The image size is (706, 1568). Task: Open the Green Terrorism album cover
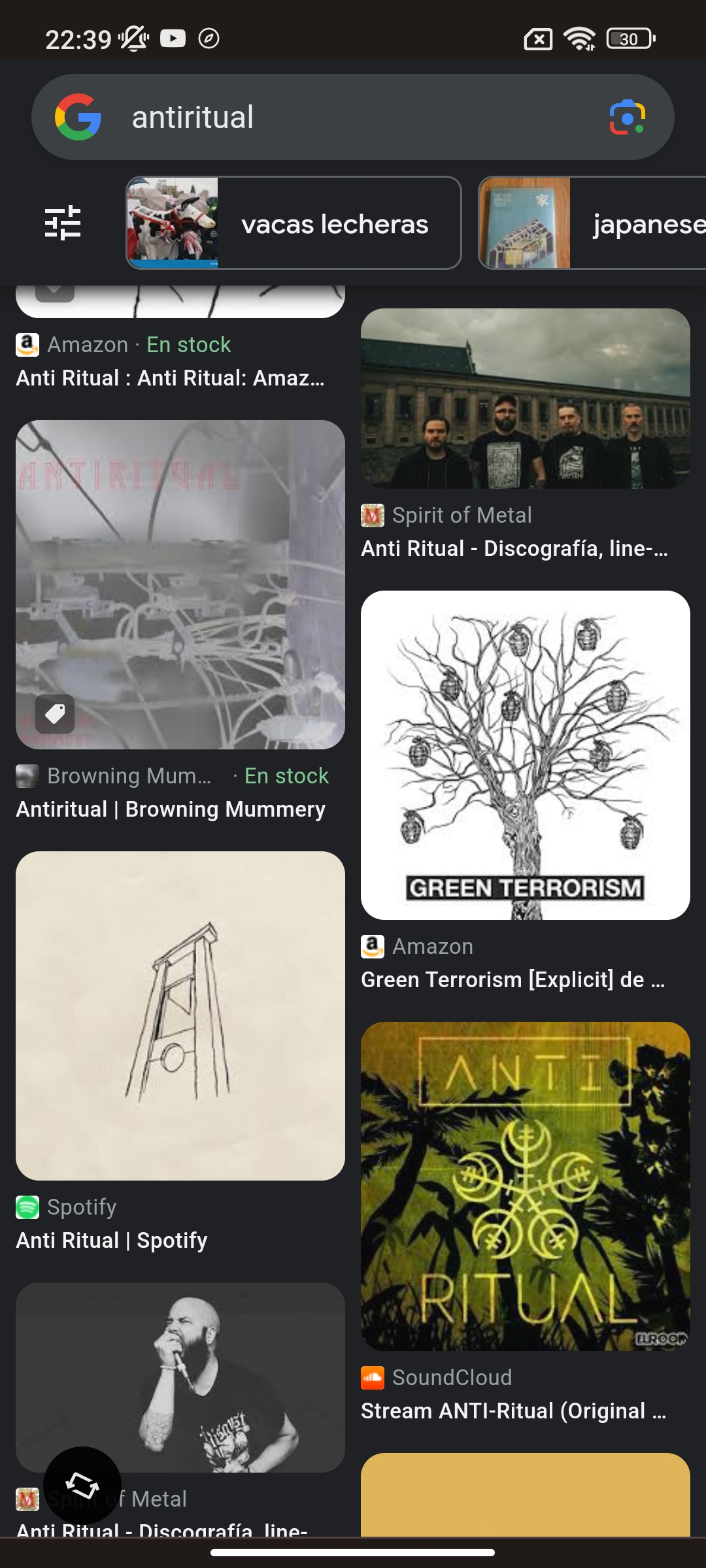[525, 755]
